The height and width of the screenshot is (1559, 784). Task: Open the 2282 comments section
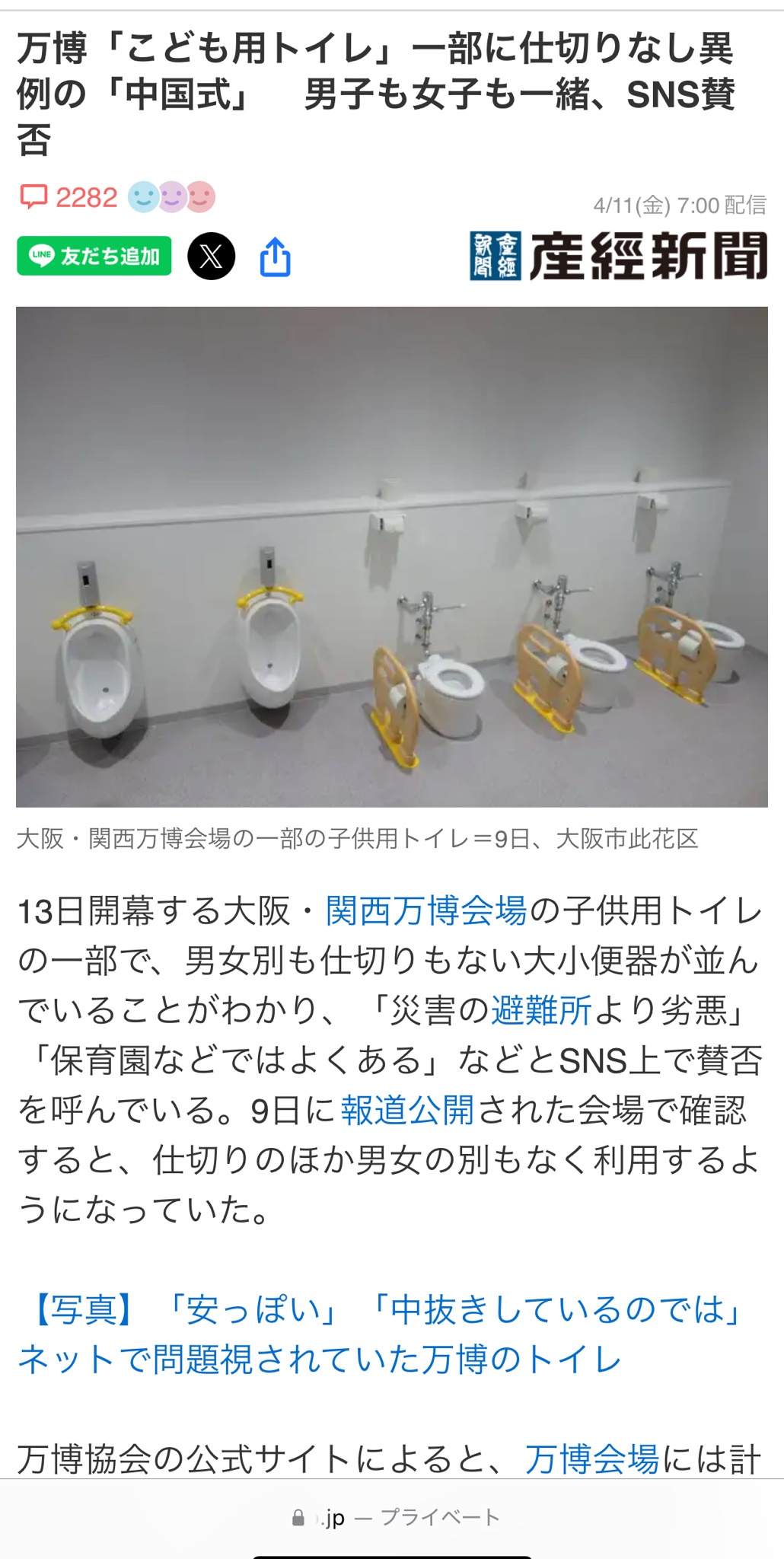click(69, 198)
